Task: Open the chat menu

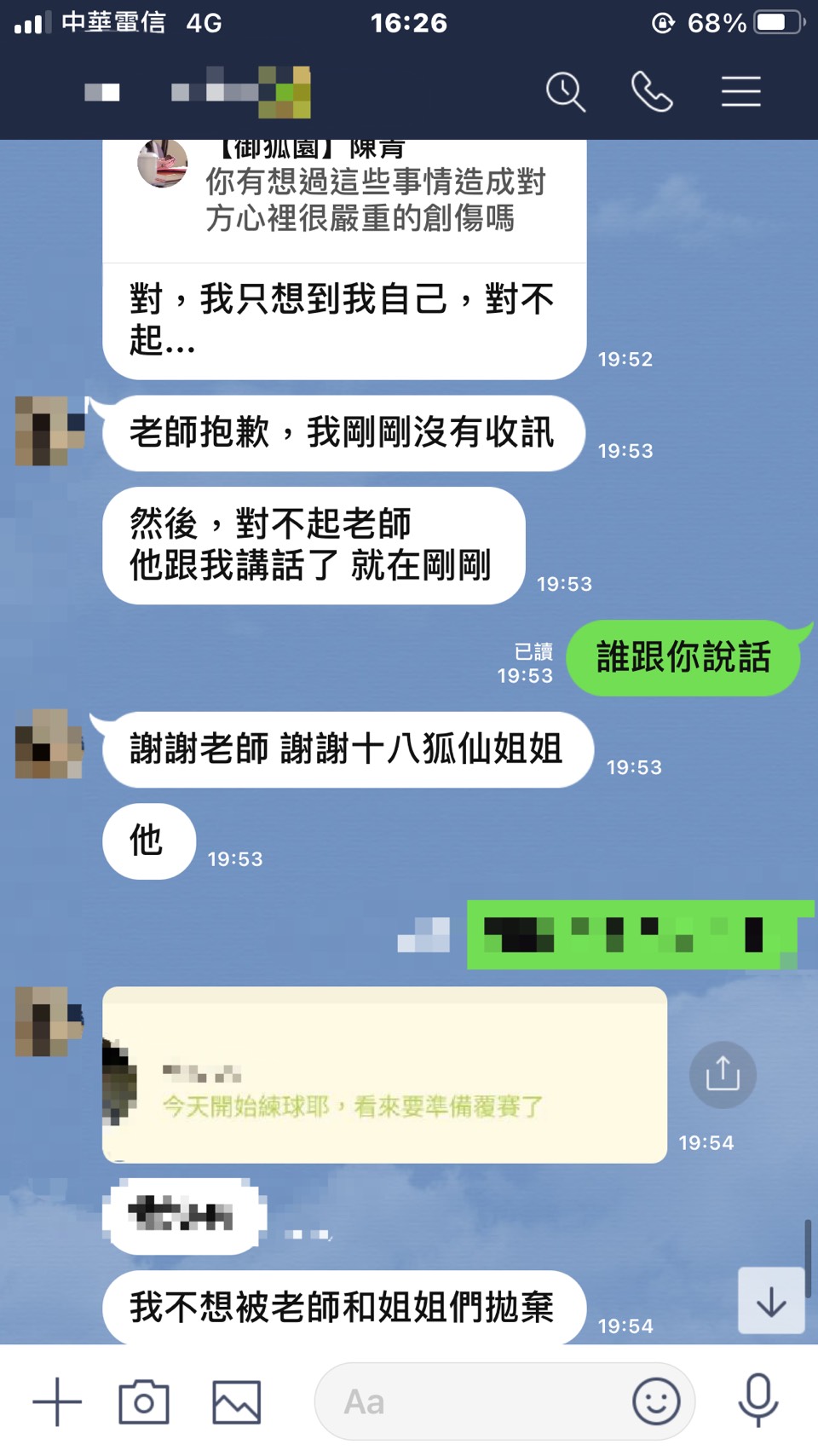Action: coord(740,92)
